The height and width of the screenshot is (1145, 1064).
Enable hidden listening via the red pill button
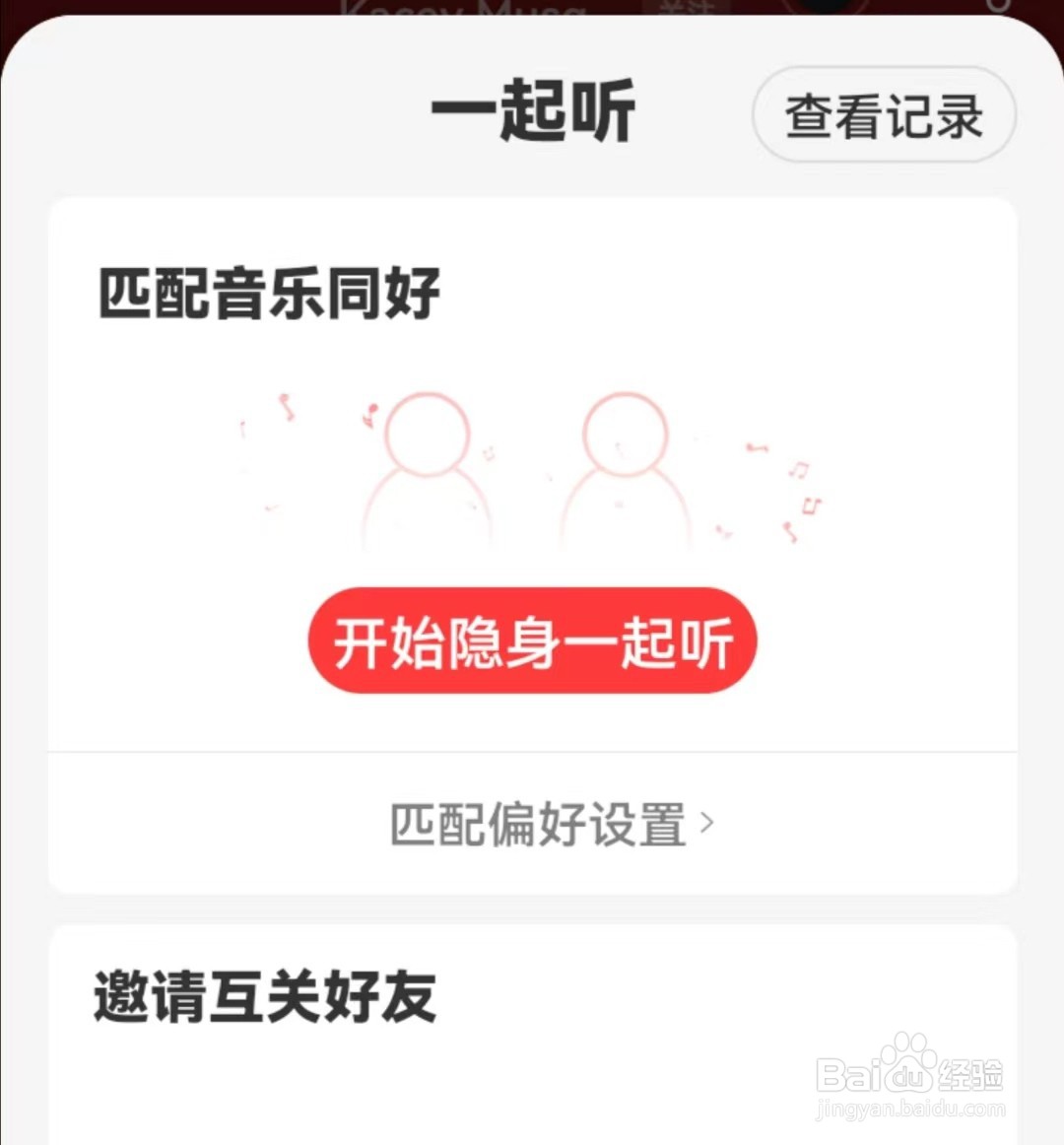532,642
